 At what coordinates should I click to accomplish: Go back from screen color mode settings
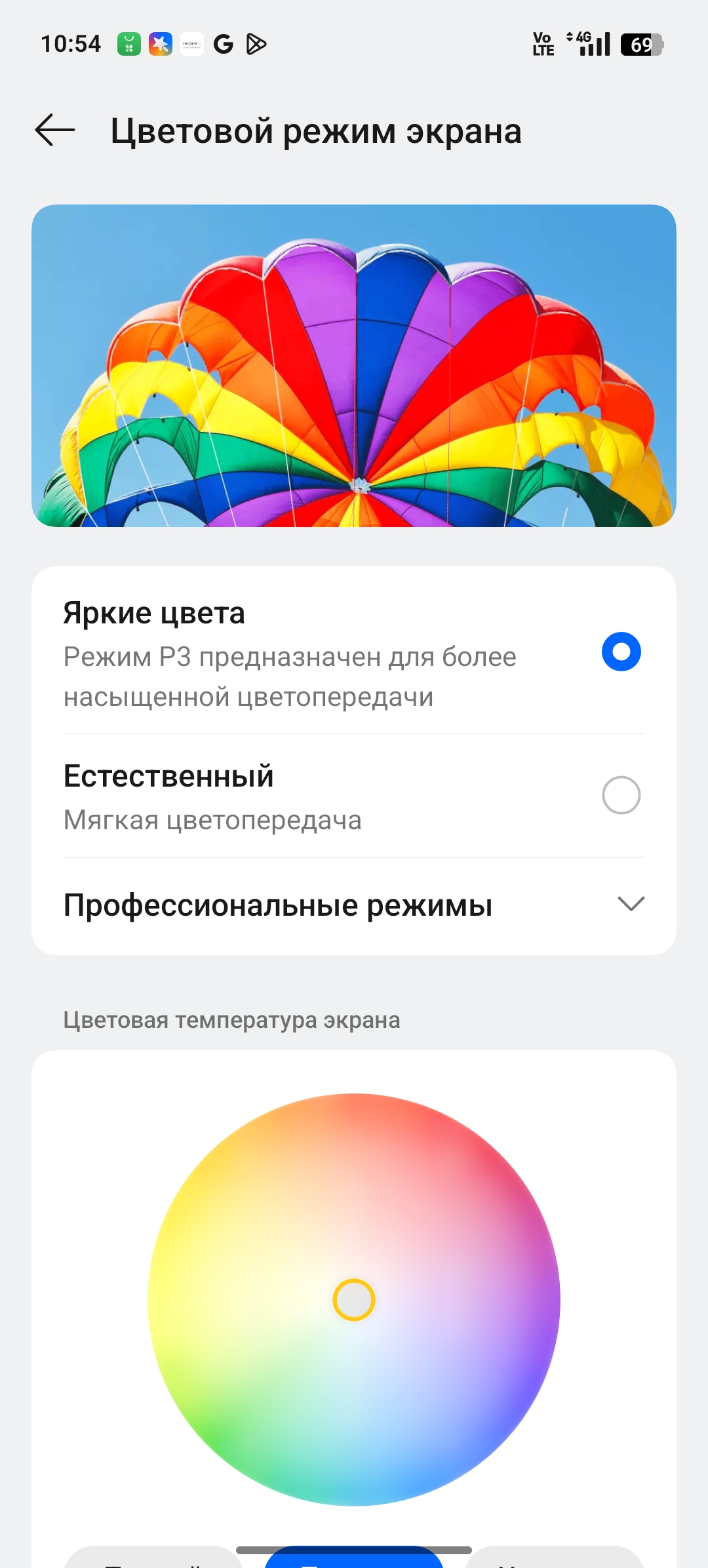pyautogui.click(x=55, y=130)
